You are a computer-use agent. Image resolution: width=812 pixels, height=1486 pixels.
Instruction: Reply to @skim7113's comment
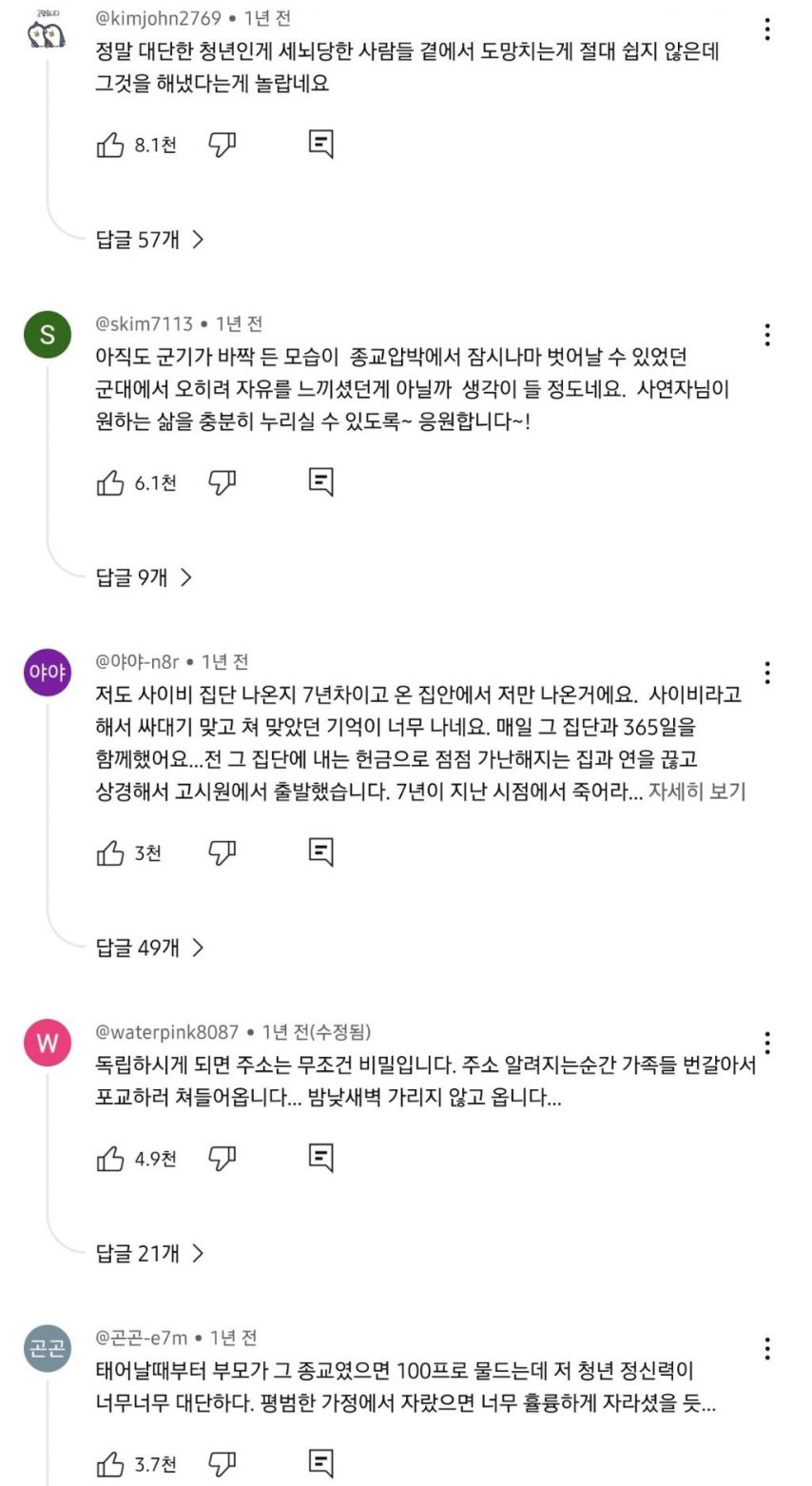pos(321,482)
